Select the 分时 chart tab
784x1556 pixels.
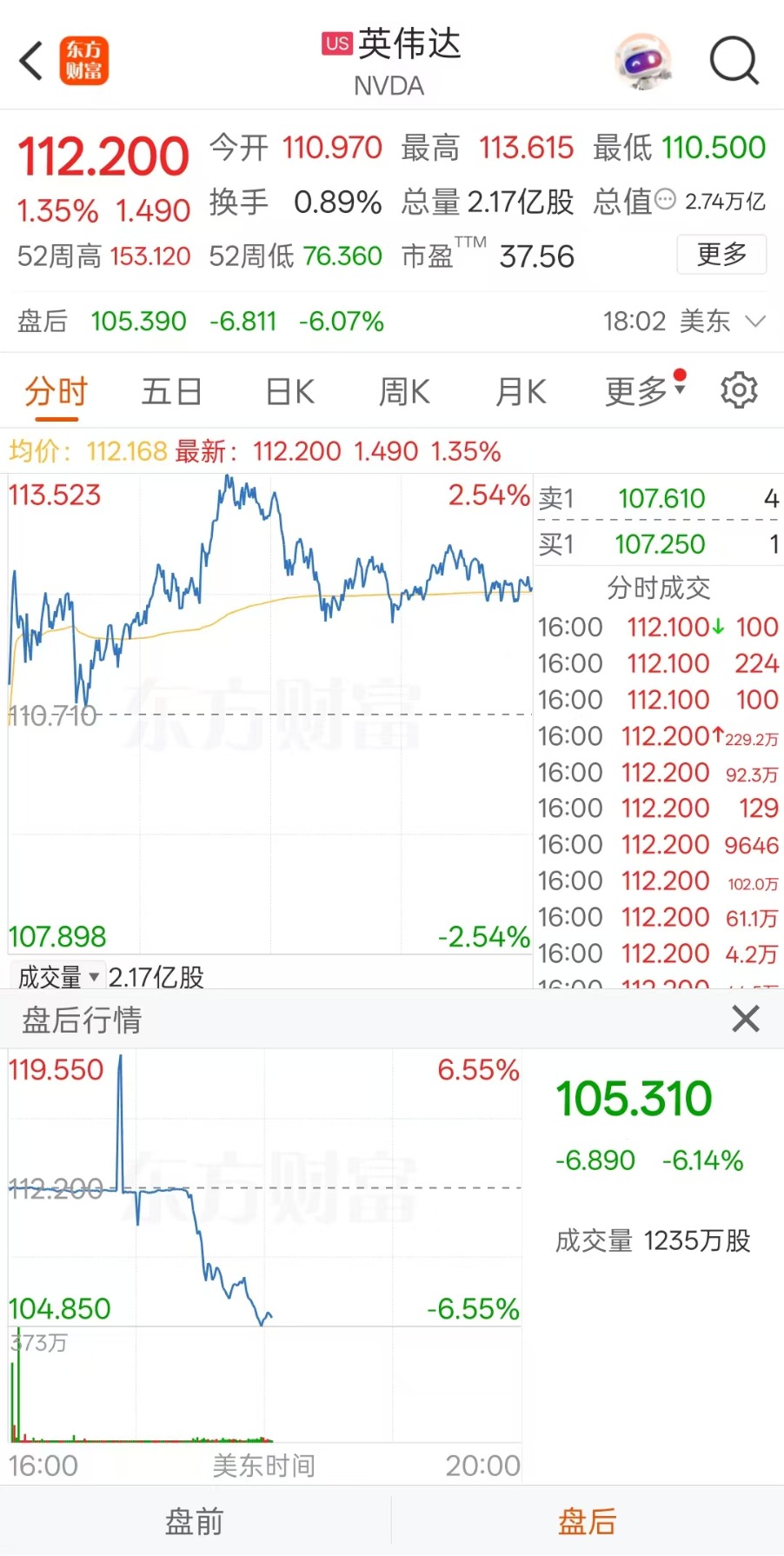(56, 391)
